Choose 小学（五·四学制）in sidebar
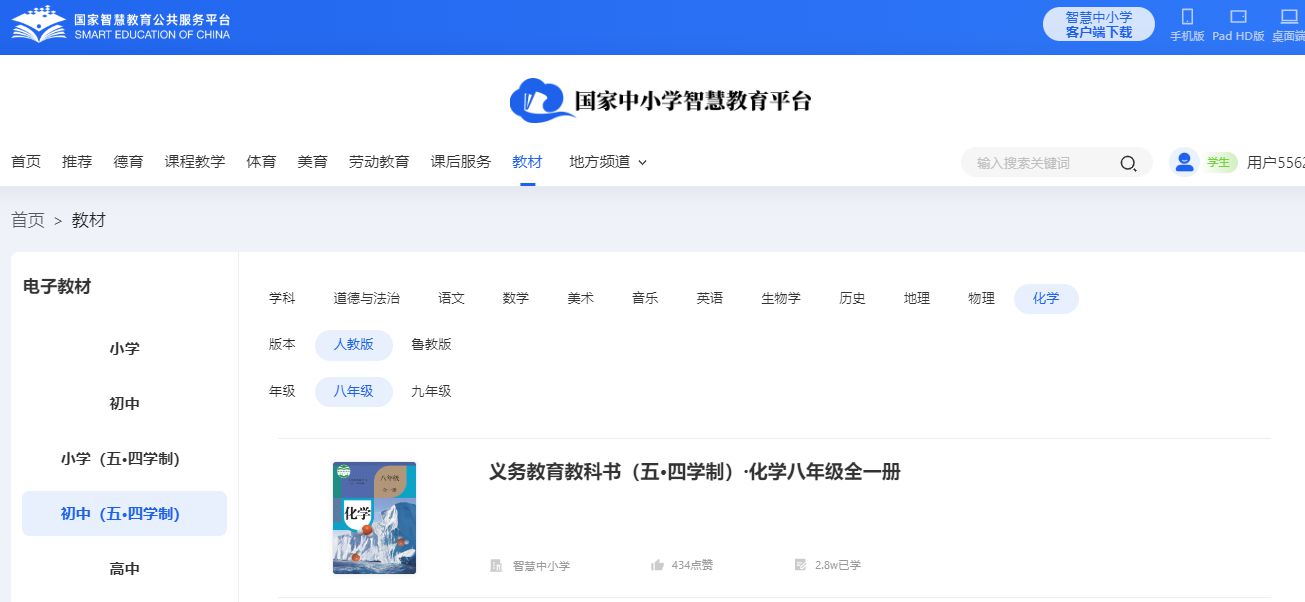The image size is (1305, 602). pyautogui.click(x=120, y=459)
